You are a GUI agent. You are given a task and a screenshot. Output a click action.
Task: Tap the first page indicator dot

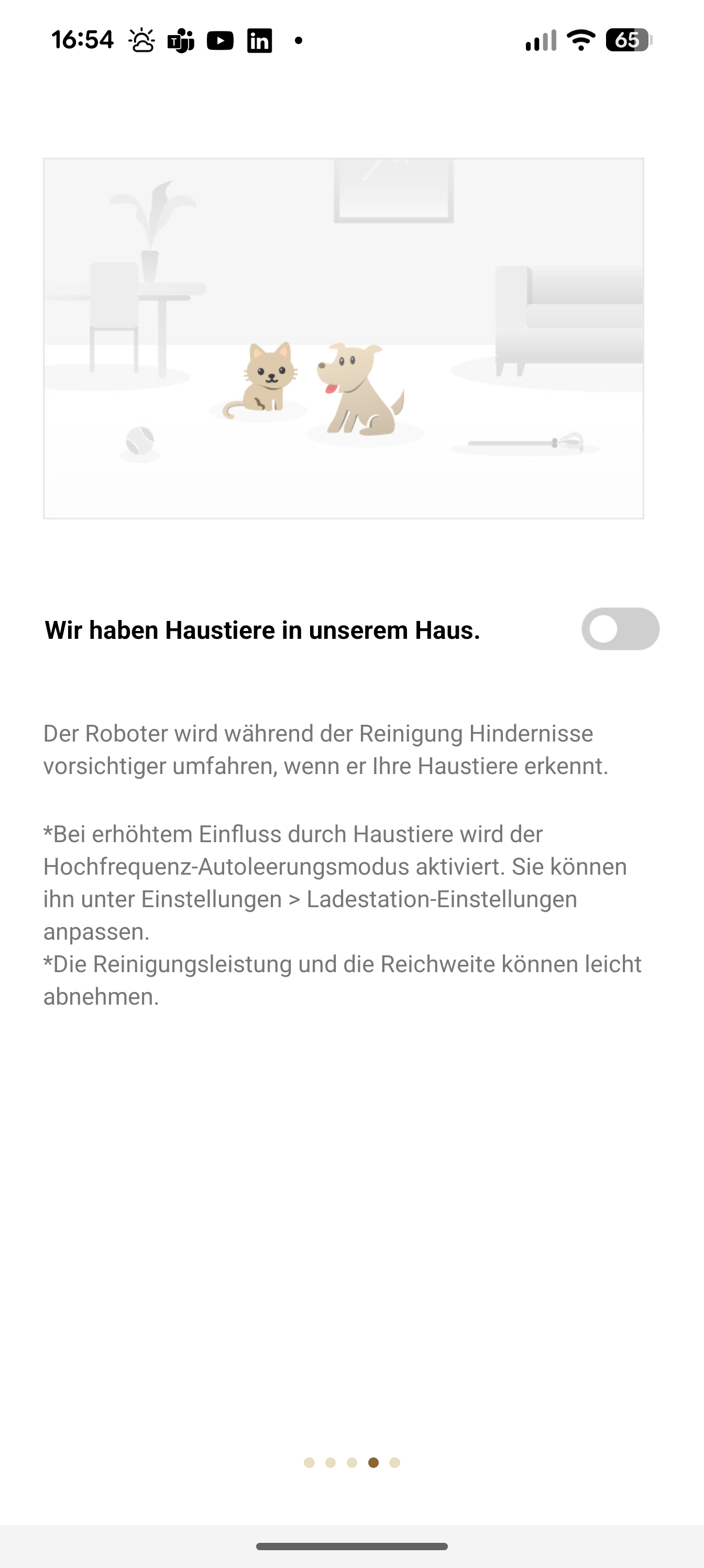click(x=309, y=1463)
